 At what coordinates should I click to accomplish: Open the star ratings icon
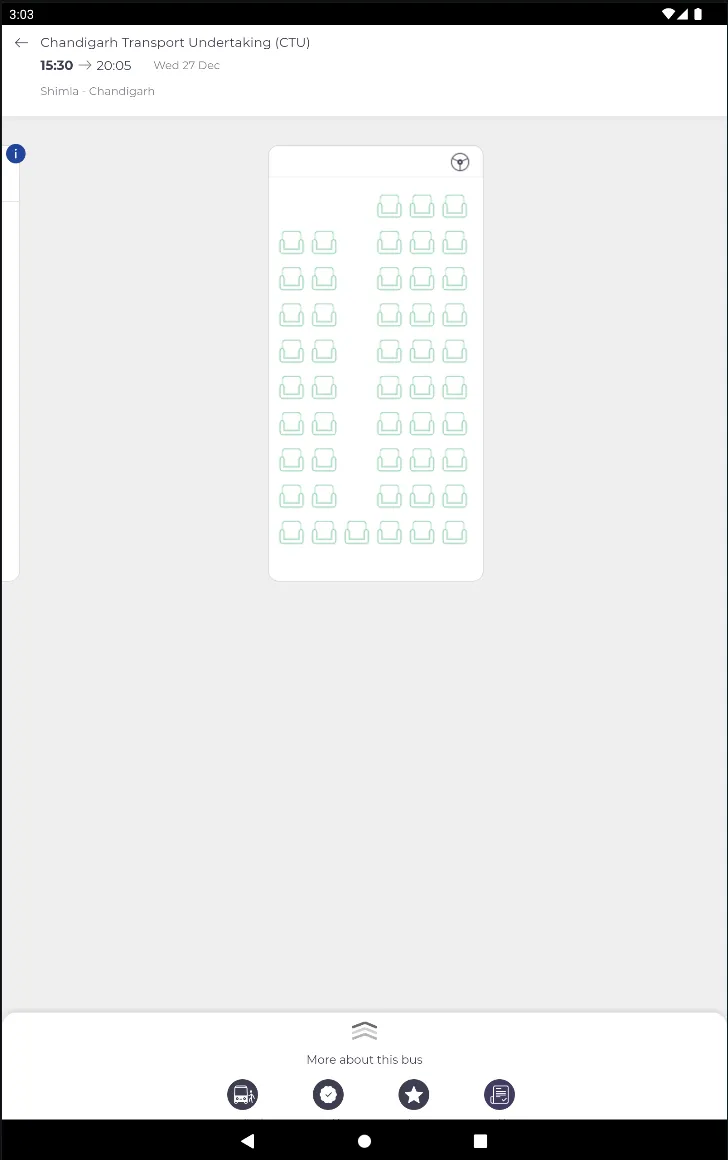pyautogui.click(x=414, y=1095)
